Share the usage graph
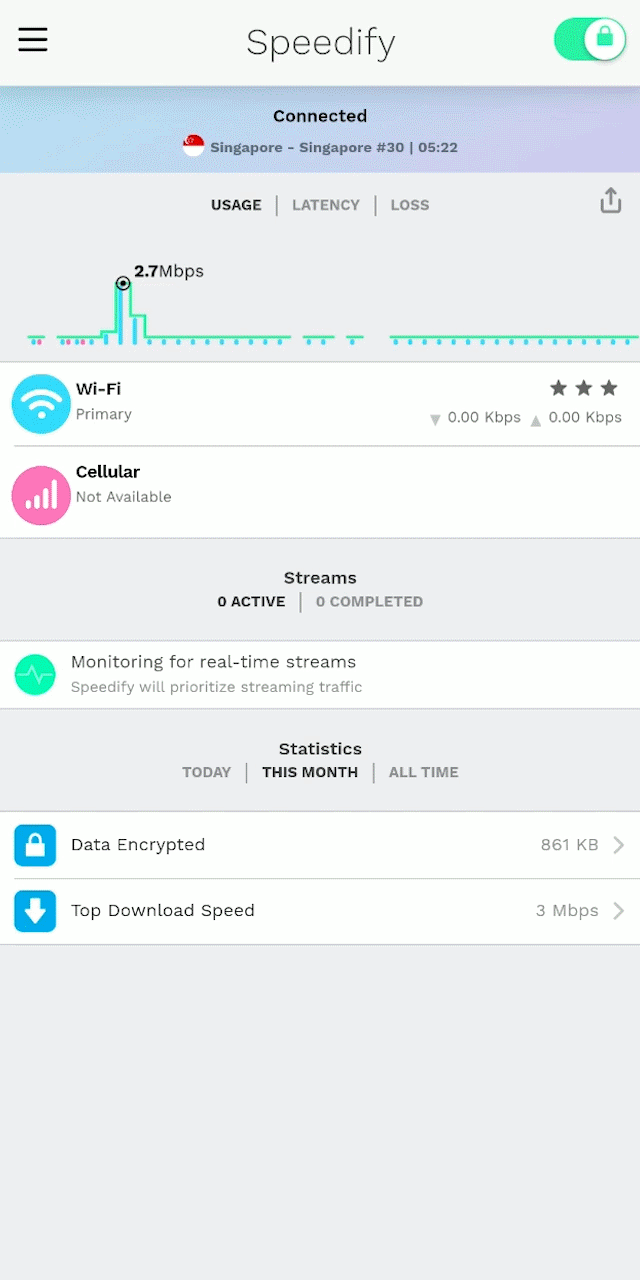The image size is (640, 1280). 610,201
